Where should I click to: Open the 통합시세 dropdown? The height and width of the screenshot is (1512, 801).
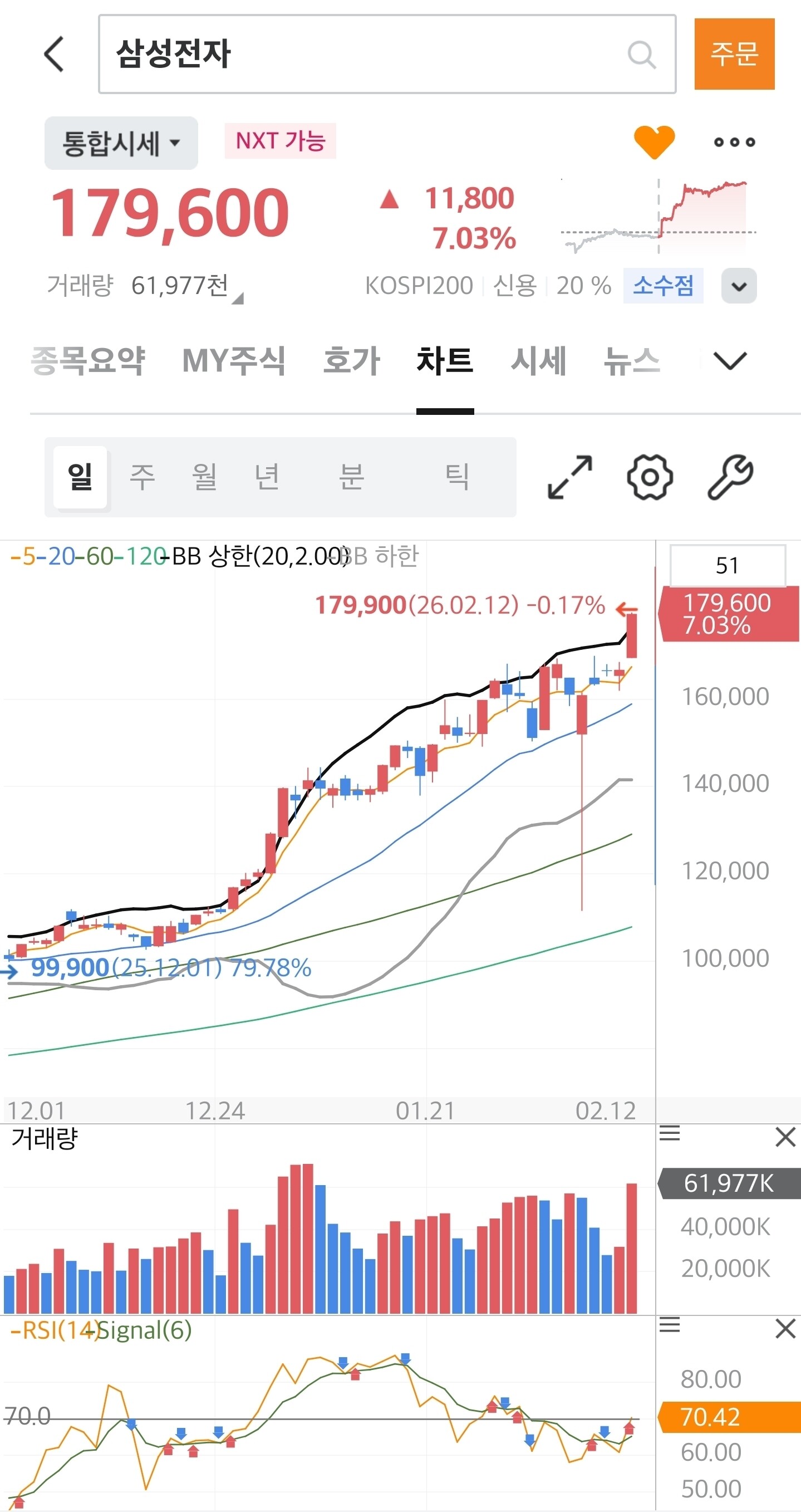[x=121, y=143]
